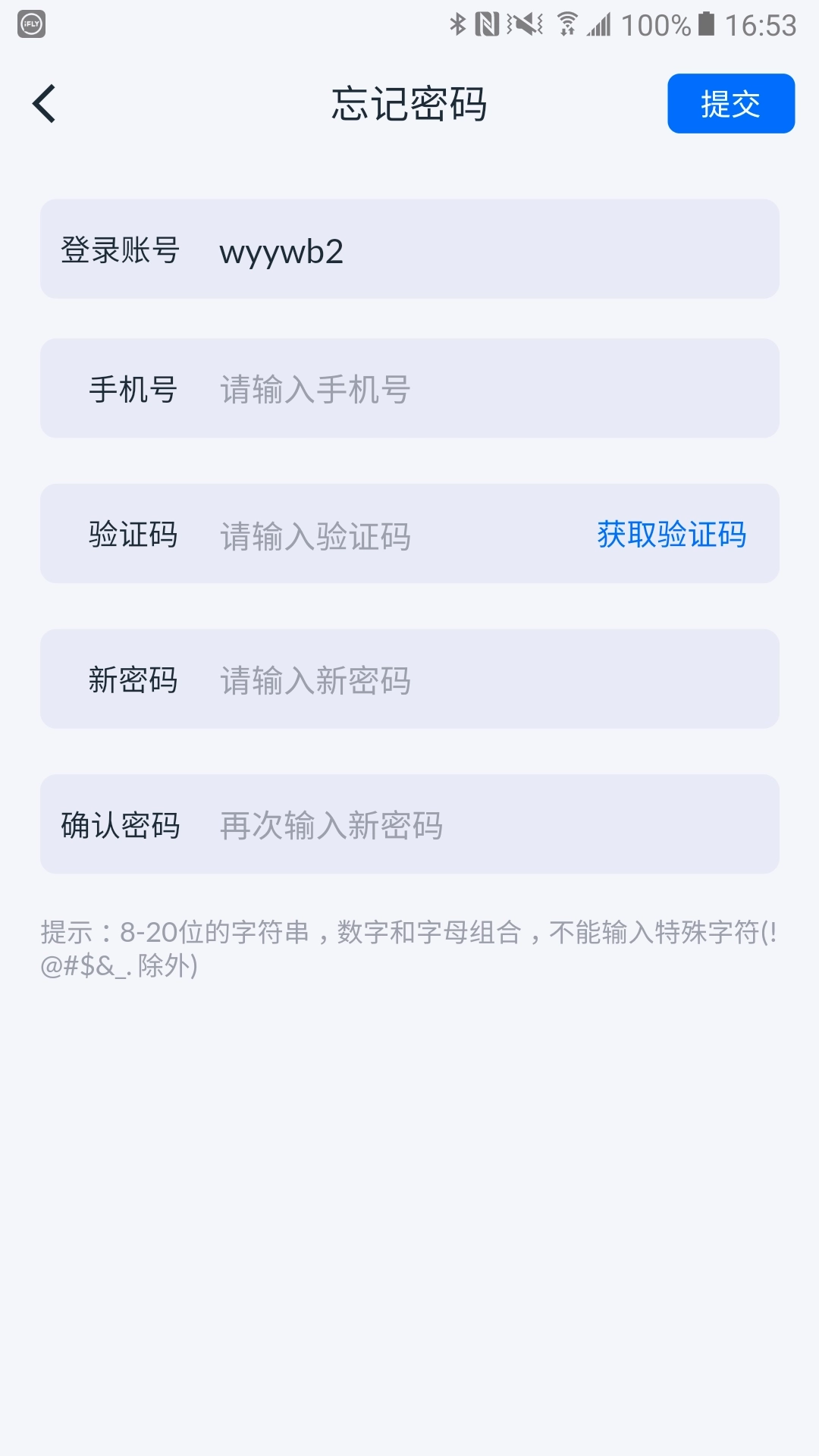Viewport: 819px width, 1456px height.
Task: Click the Bluetooth status bar icon
Action: tap(458, 23)
